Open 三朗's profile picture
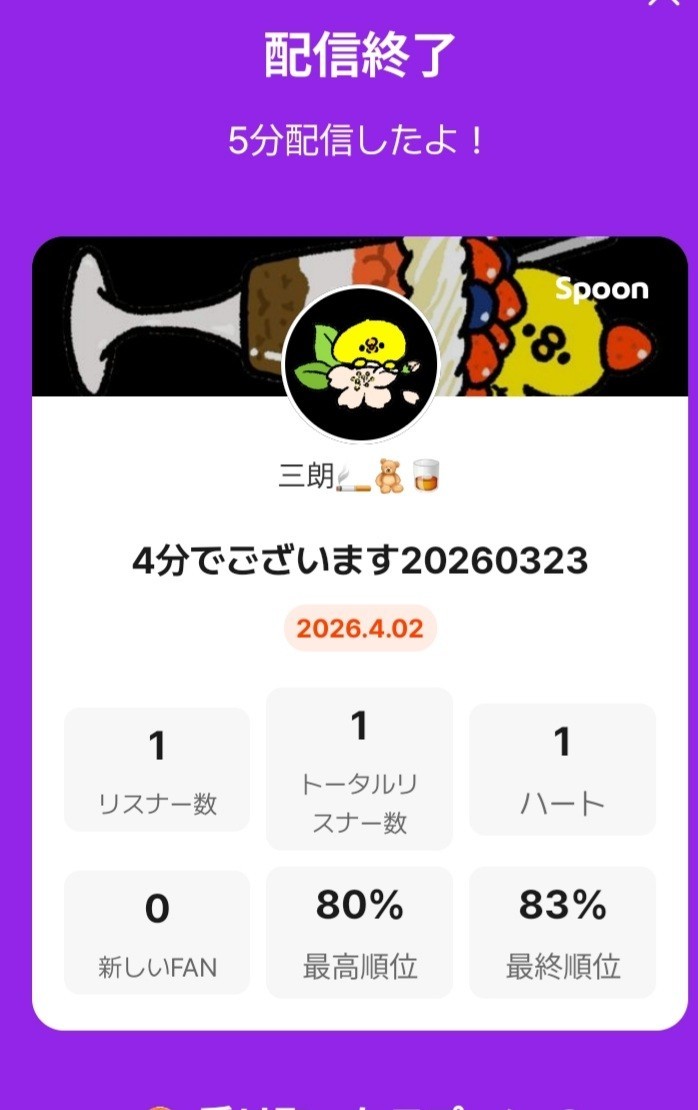The width and height of the screenshot is (698, 1110). click(x=360, y=365)
